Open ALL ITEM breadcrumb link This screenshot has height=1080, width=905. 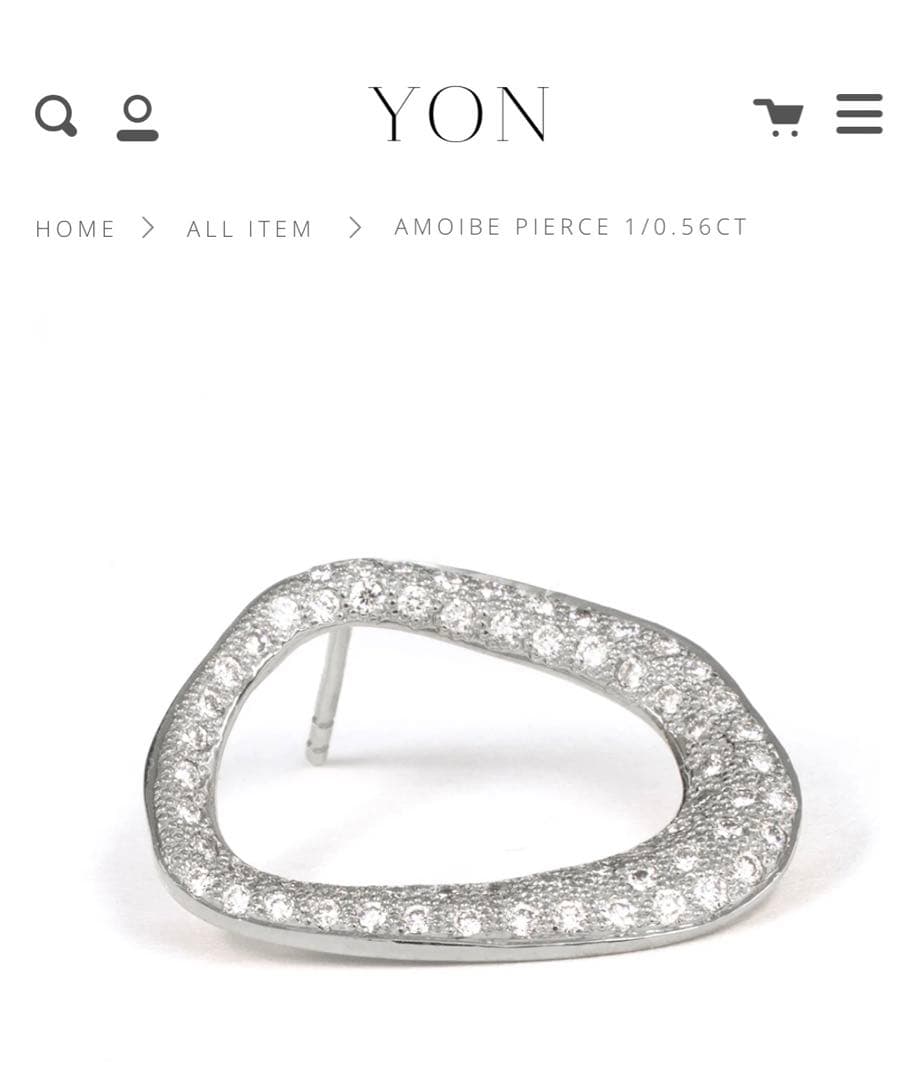point(250,229)
